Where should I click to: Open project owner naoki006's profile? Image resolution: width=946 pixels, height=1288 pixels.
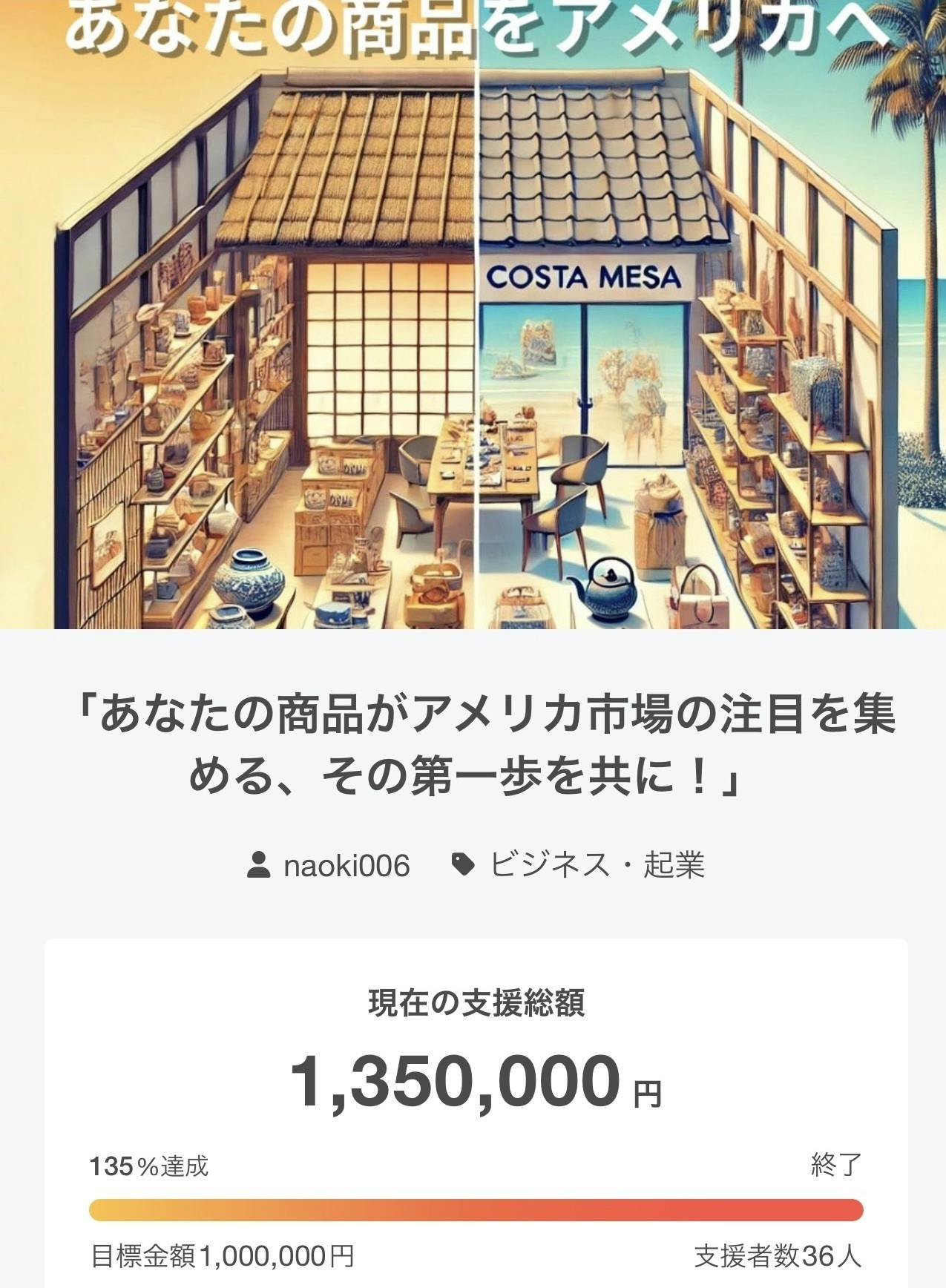(346, 866)
